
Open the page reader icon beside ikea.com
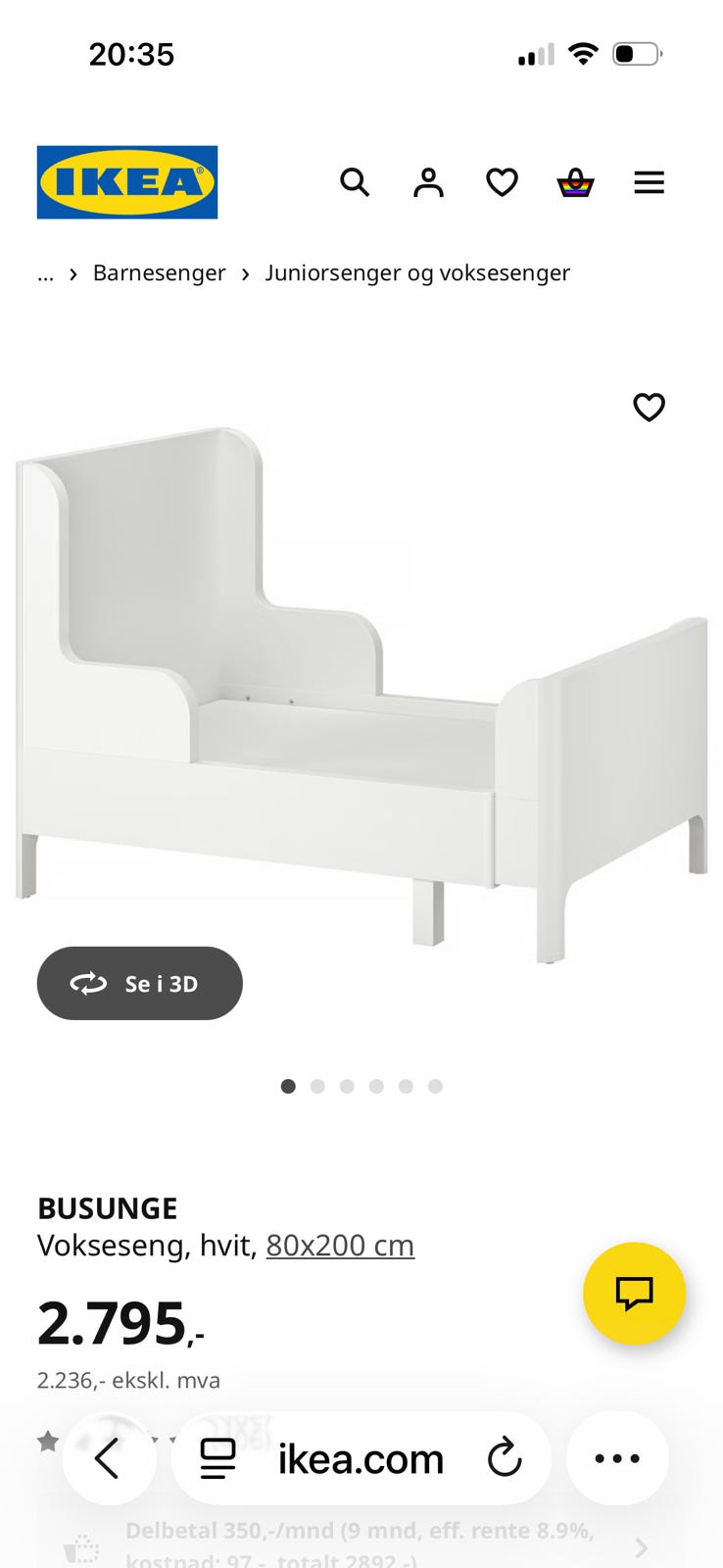point(217,1458)
